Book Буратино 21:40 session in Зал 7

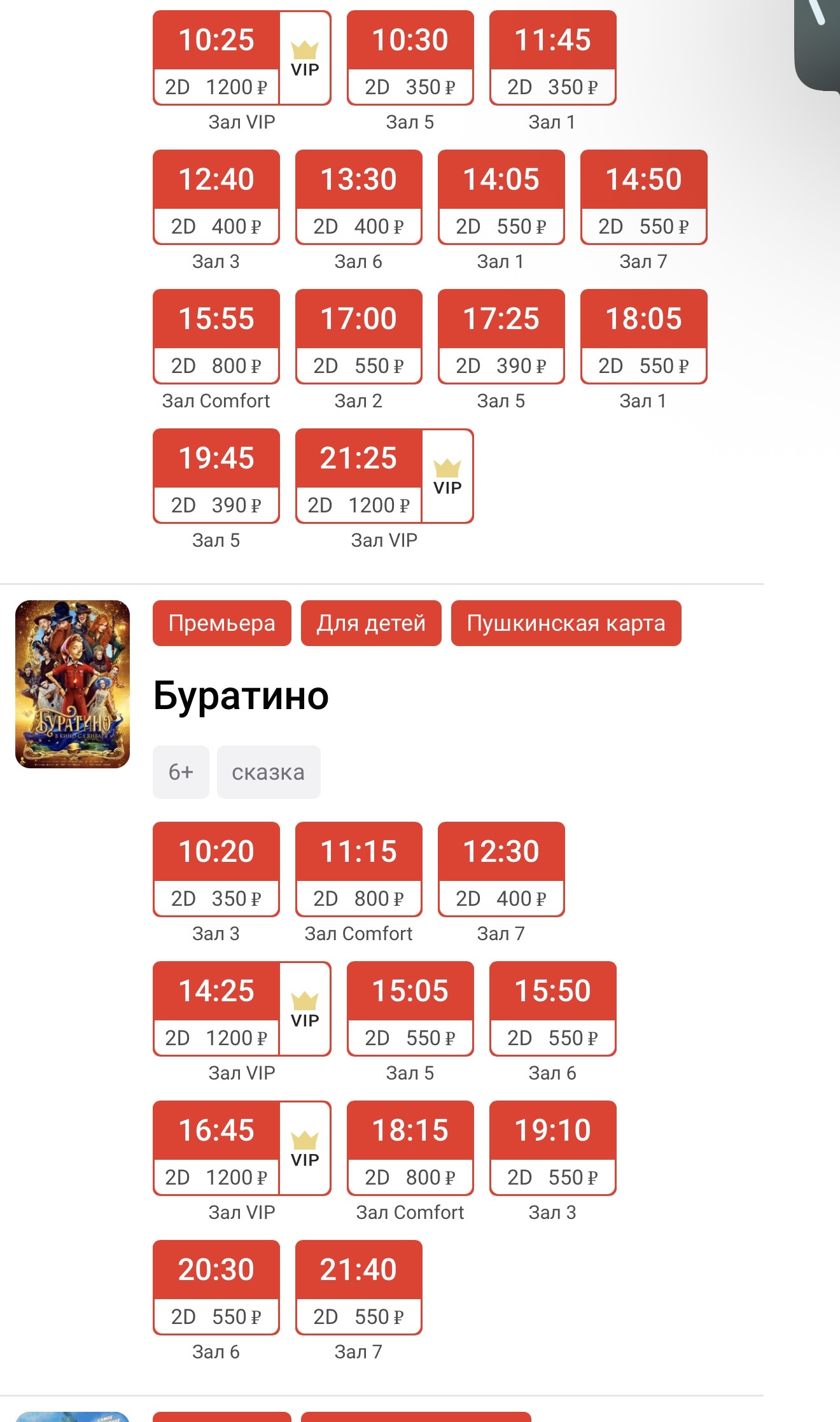point(358,1288)
